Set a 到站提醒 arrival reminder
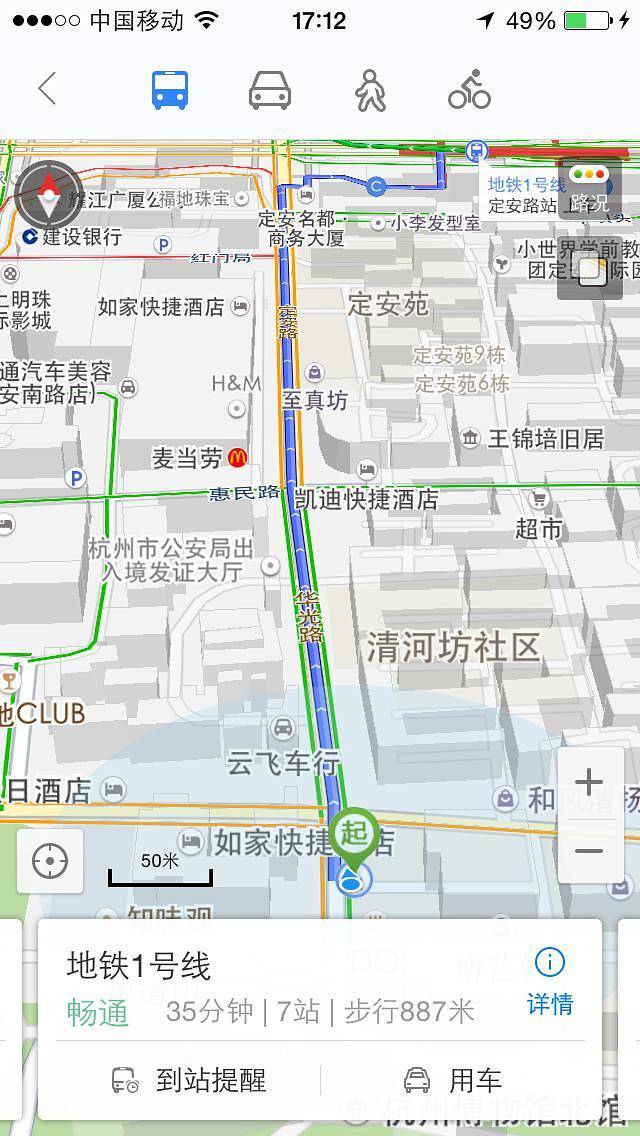Screen dimensions: 640x1136 [189, 1080]
